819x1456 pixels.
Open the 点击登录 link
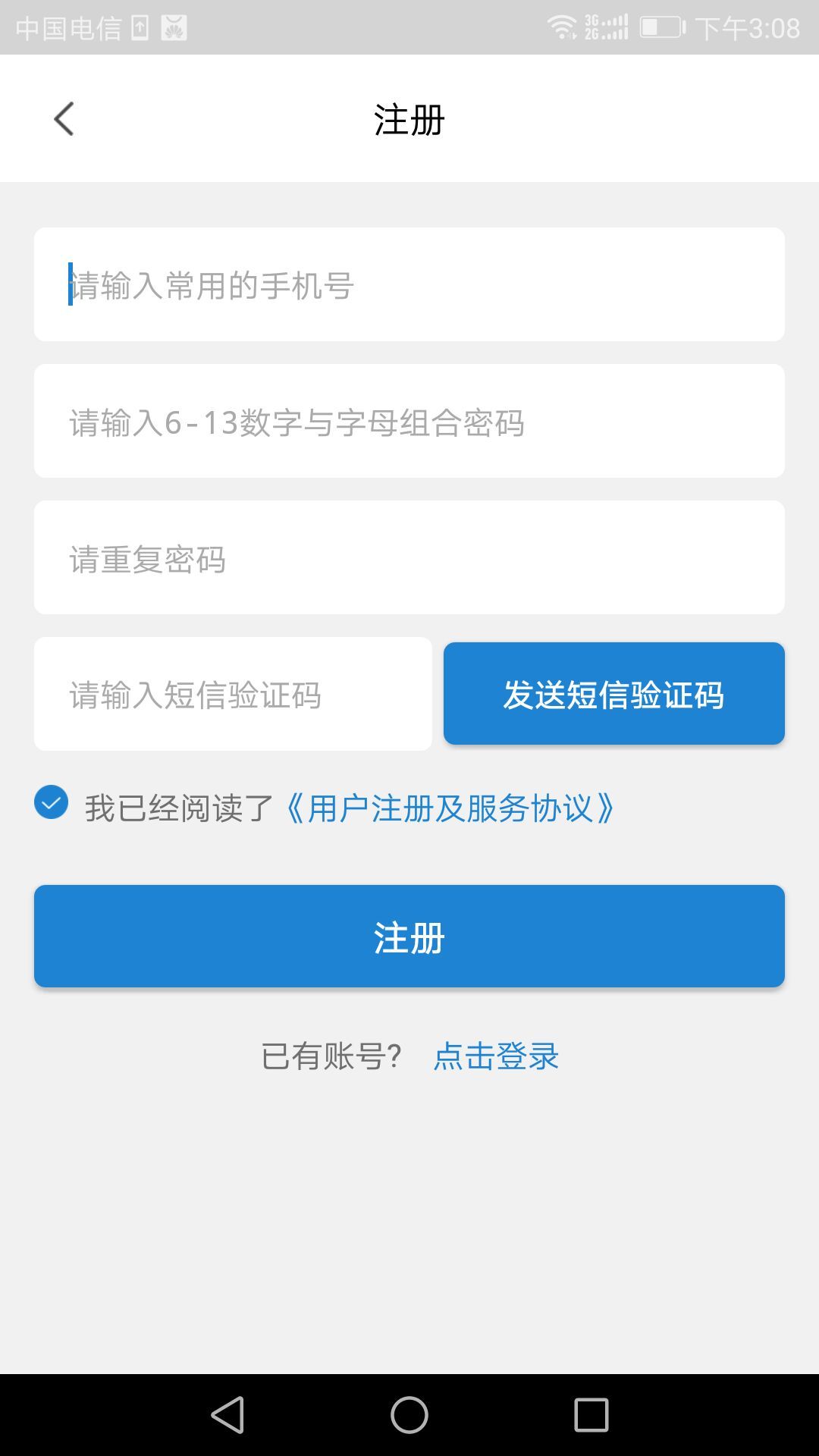click(x=496, y=1056)
